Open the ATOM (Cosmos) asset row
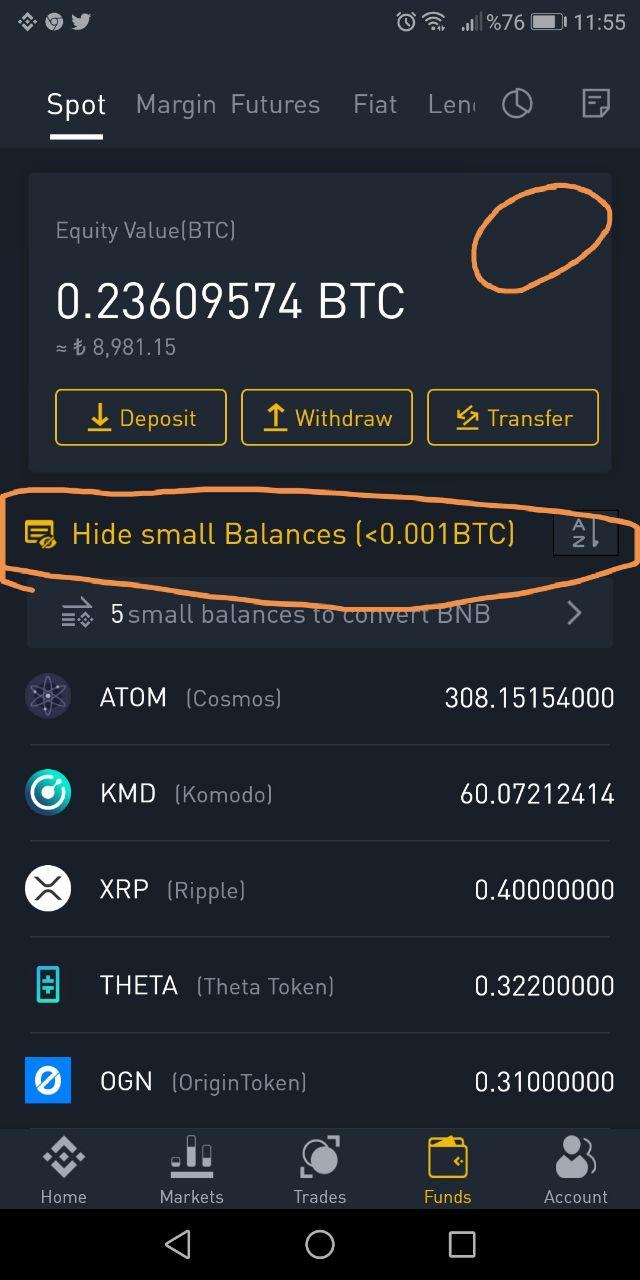640x1280 pixels. (320, 697)
